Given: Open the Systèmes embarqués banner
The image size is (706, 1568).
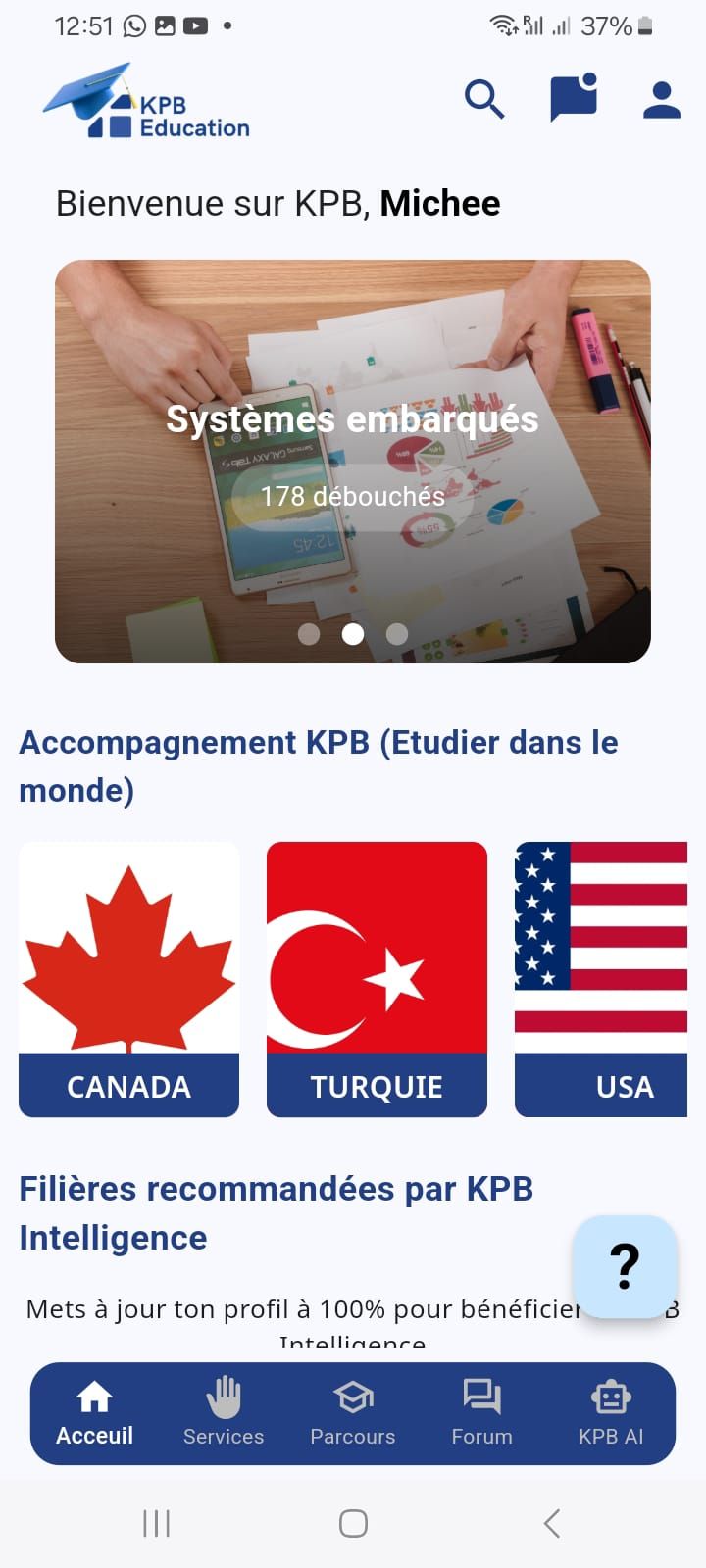Looking at the screenshot, I should point(352,418).
